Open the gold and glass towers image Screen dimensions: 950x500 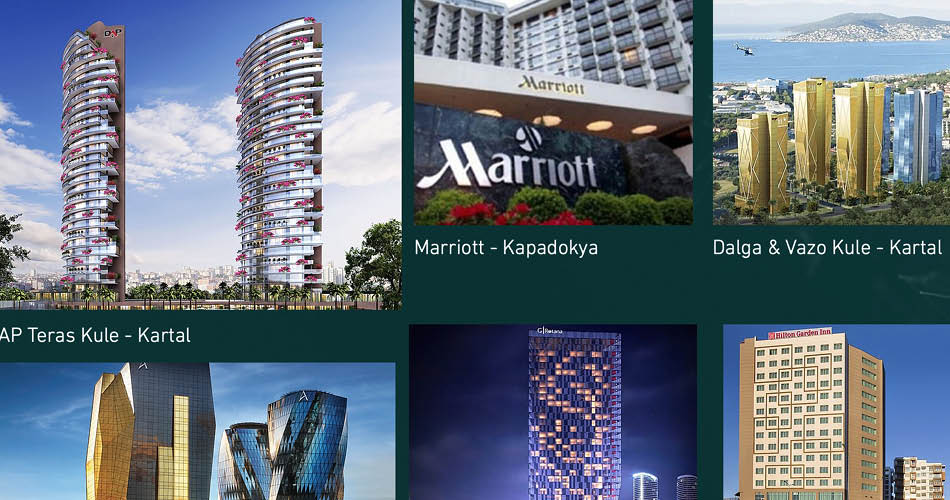[197, 432]
